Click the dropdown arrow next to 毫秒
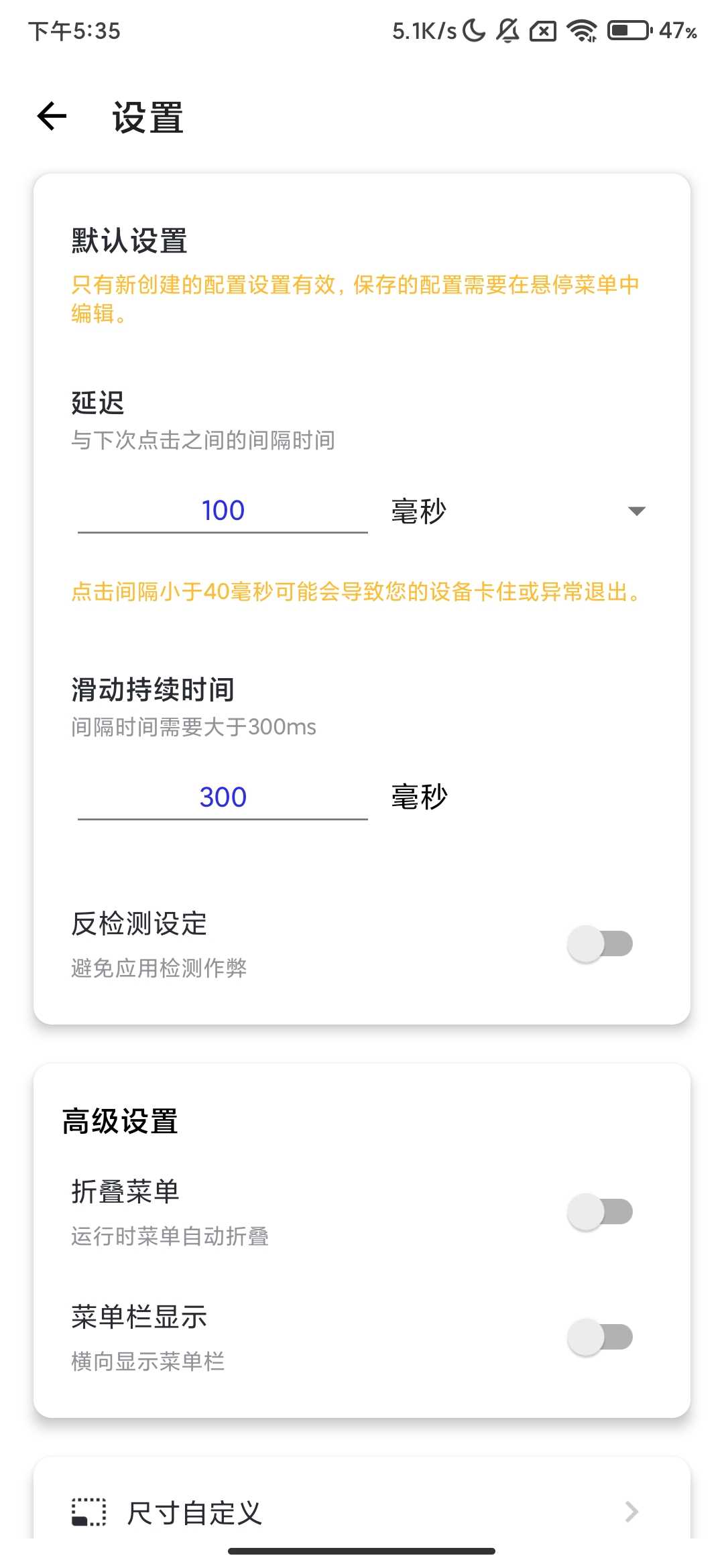 click(x=636, y=511)
